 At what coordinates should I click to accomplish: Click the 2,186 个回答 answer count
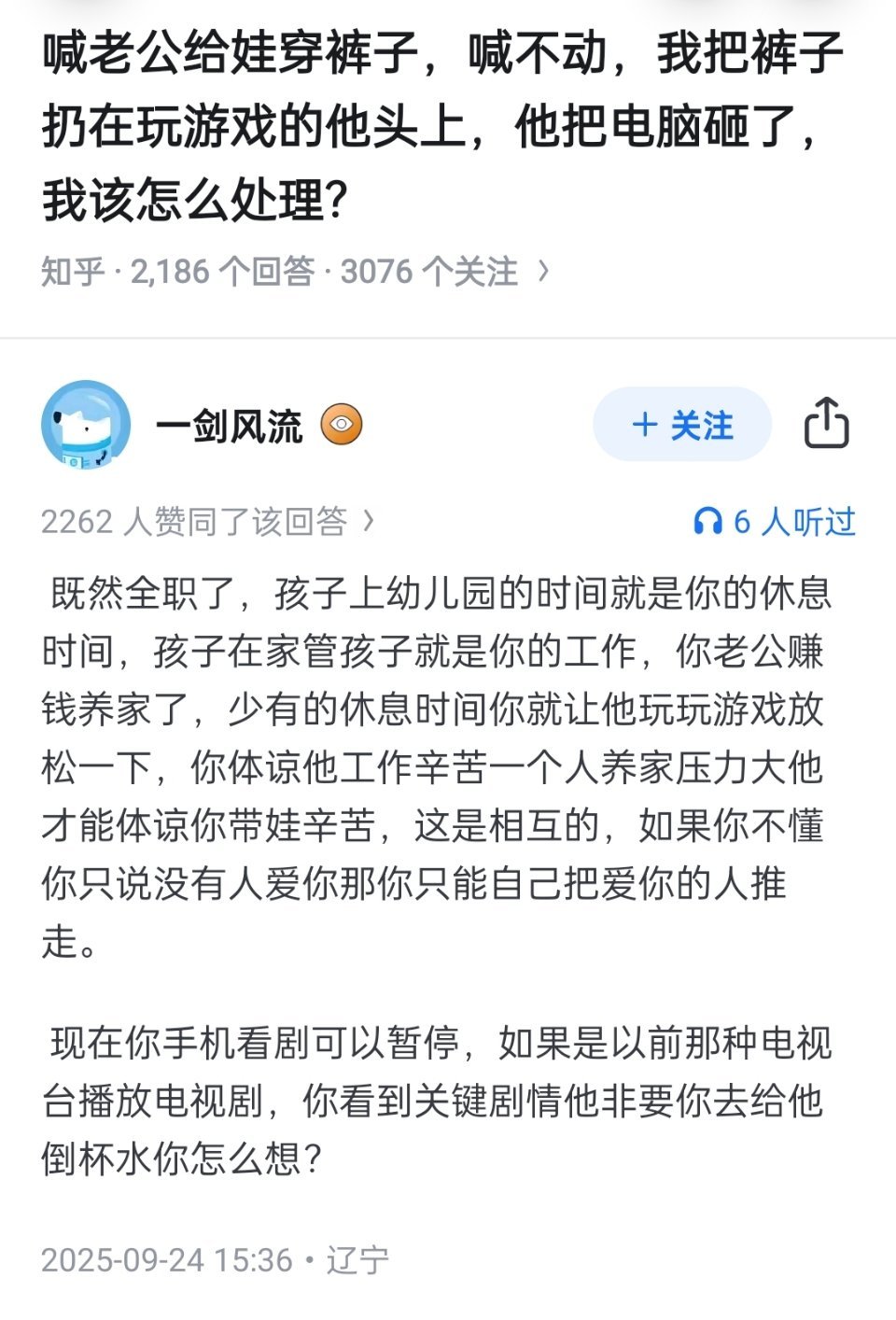(224, 271)
